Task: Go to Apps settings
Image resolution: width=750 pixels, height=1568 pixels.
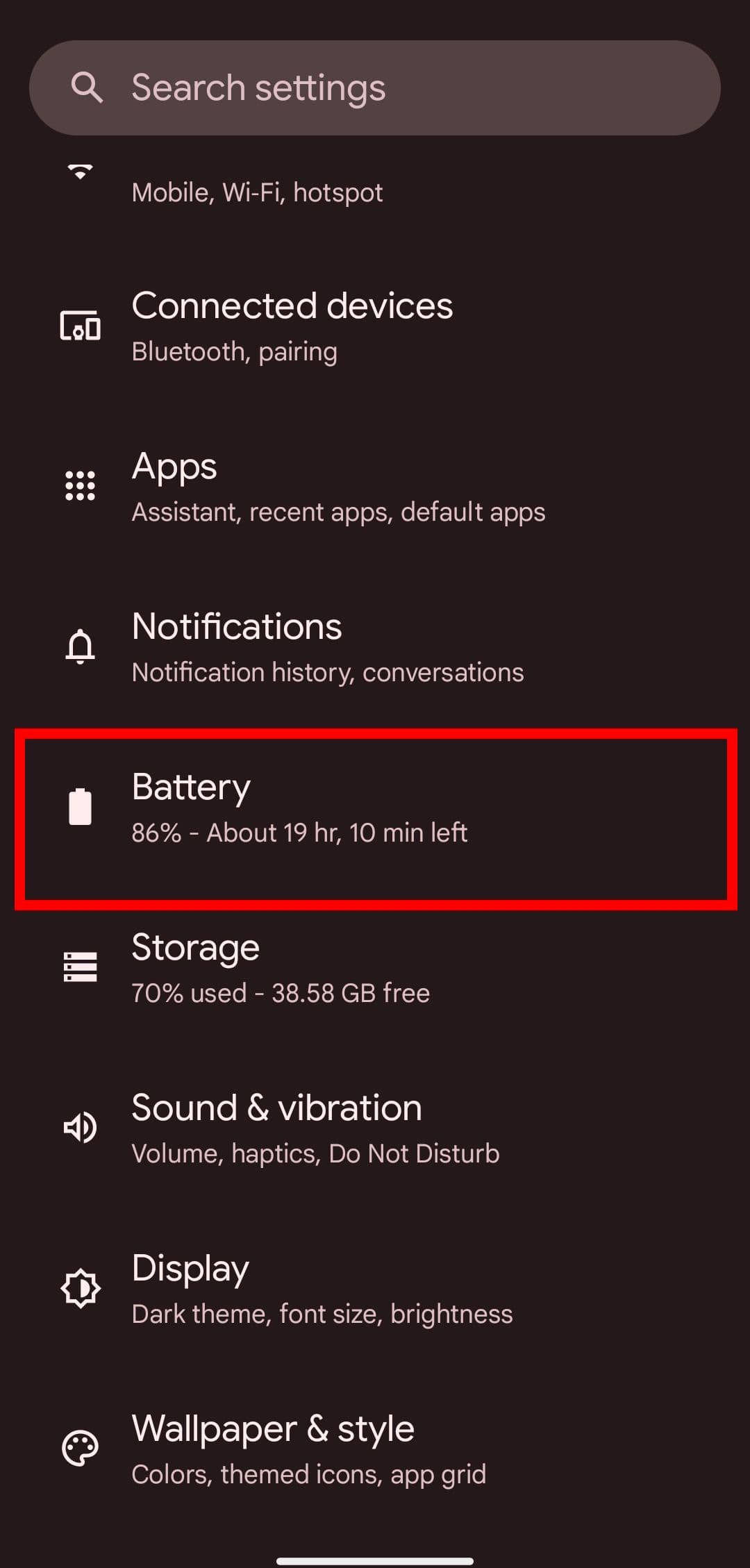Action: (x=338, y=487)
